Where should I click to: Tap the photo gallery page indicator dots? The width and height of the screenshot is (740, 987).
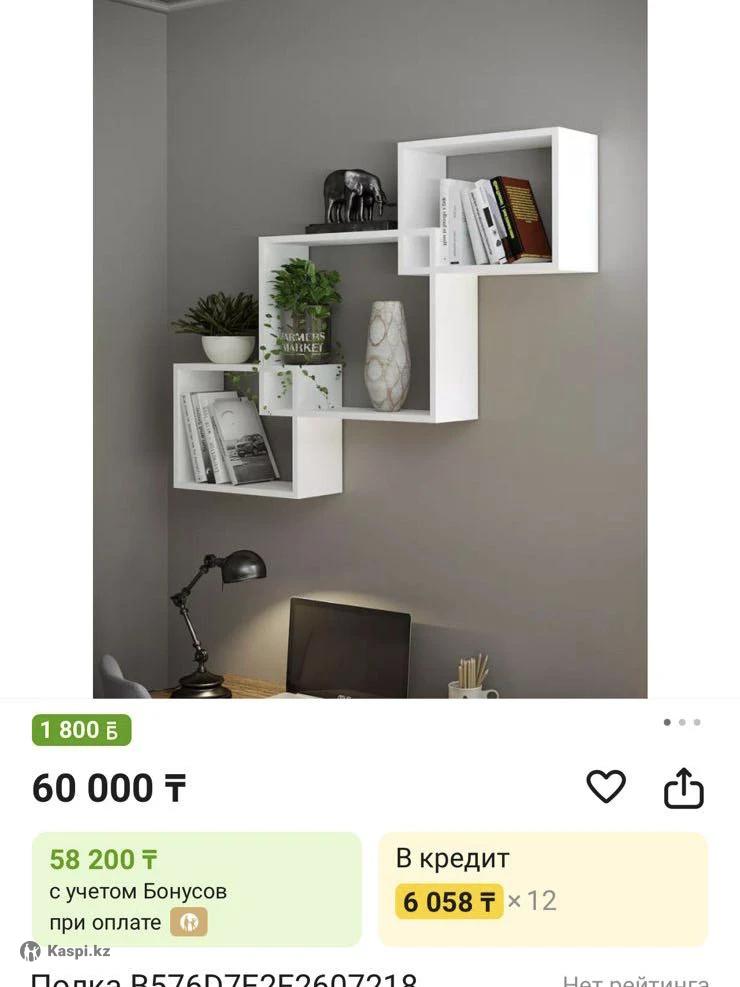[x=682, y=722]
